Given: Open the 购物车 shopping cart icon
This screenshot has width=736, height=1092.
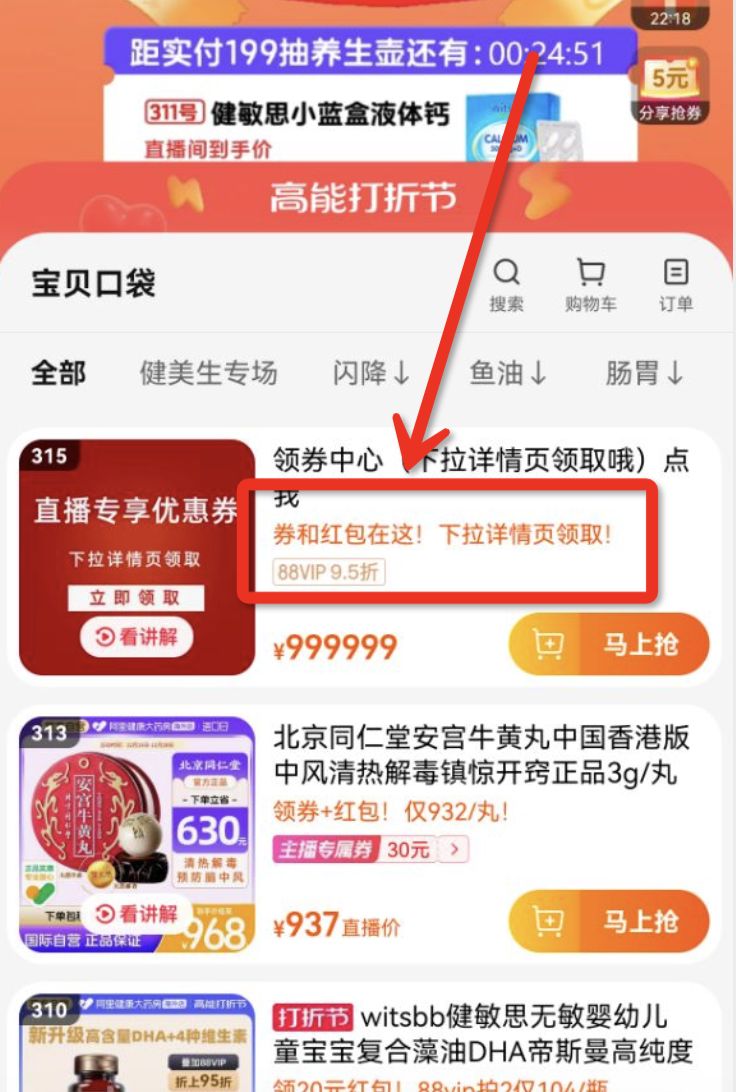Looking at the screenshot, I should pyautogui.click(x=591, y=279).
